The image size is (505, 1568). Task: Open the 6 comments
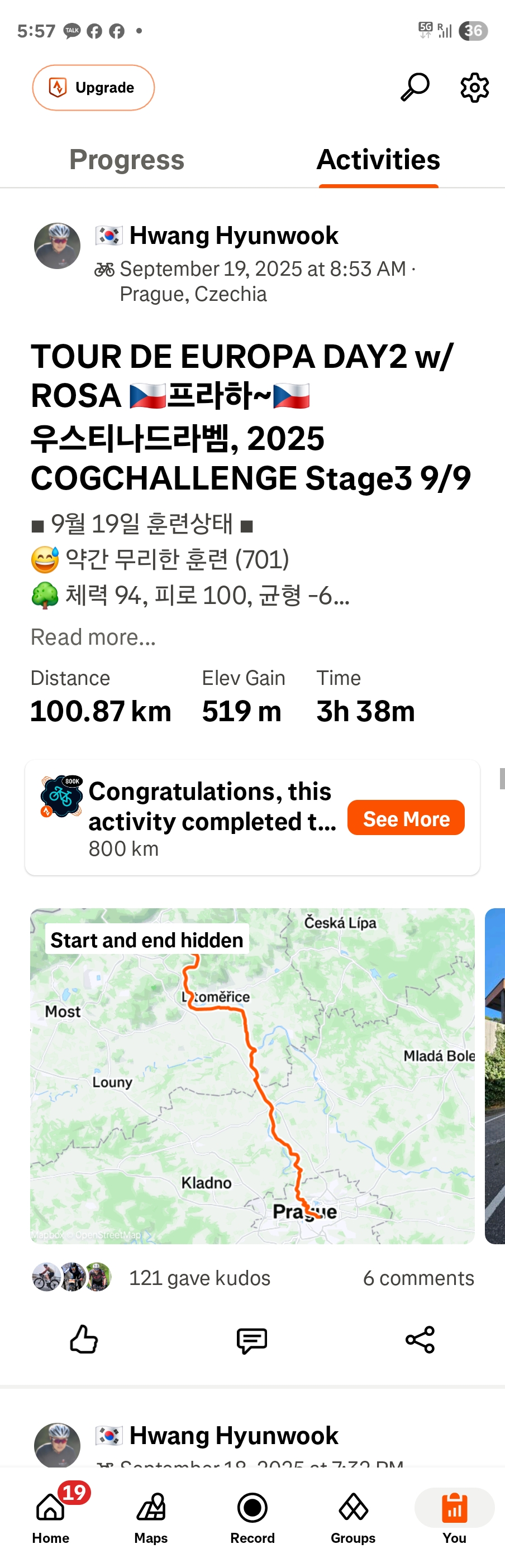[418, 1278]
